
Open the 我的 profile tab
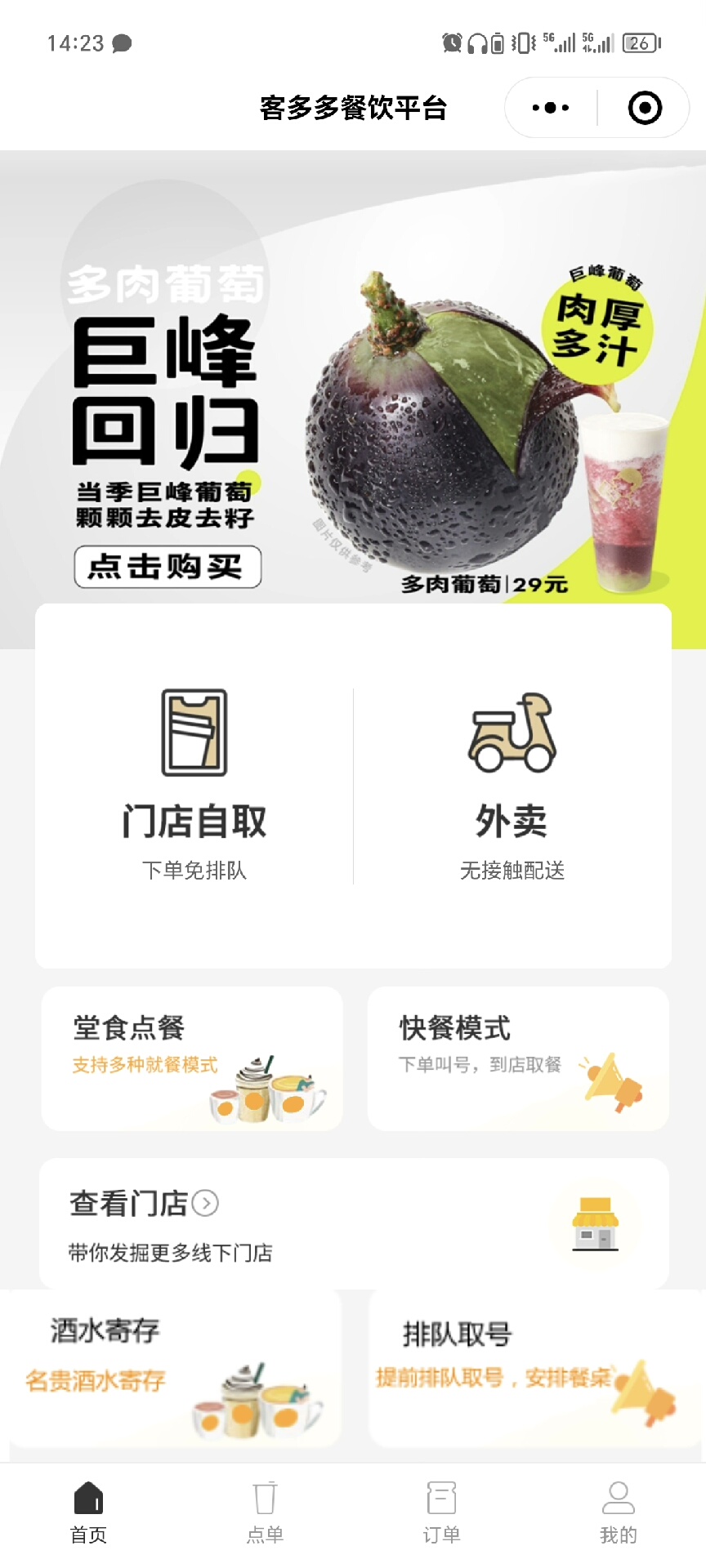(618, 1512)
